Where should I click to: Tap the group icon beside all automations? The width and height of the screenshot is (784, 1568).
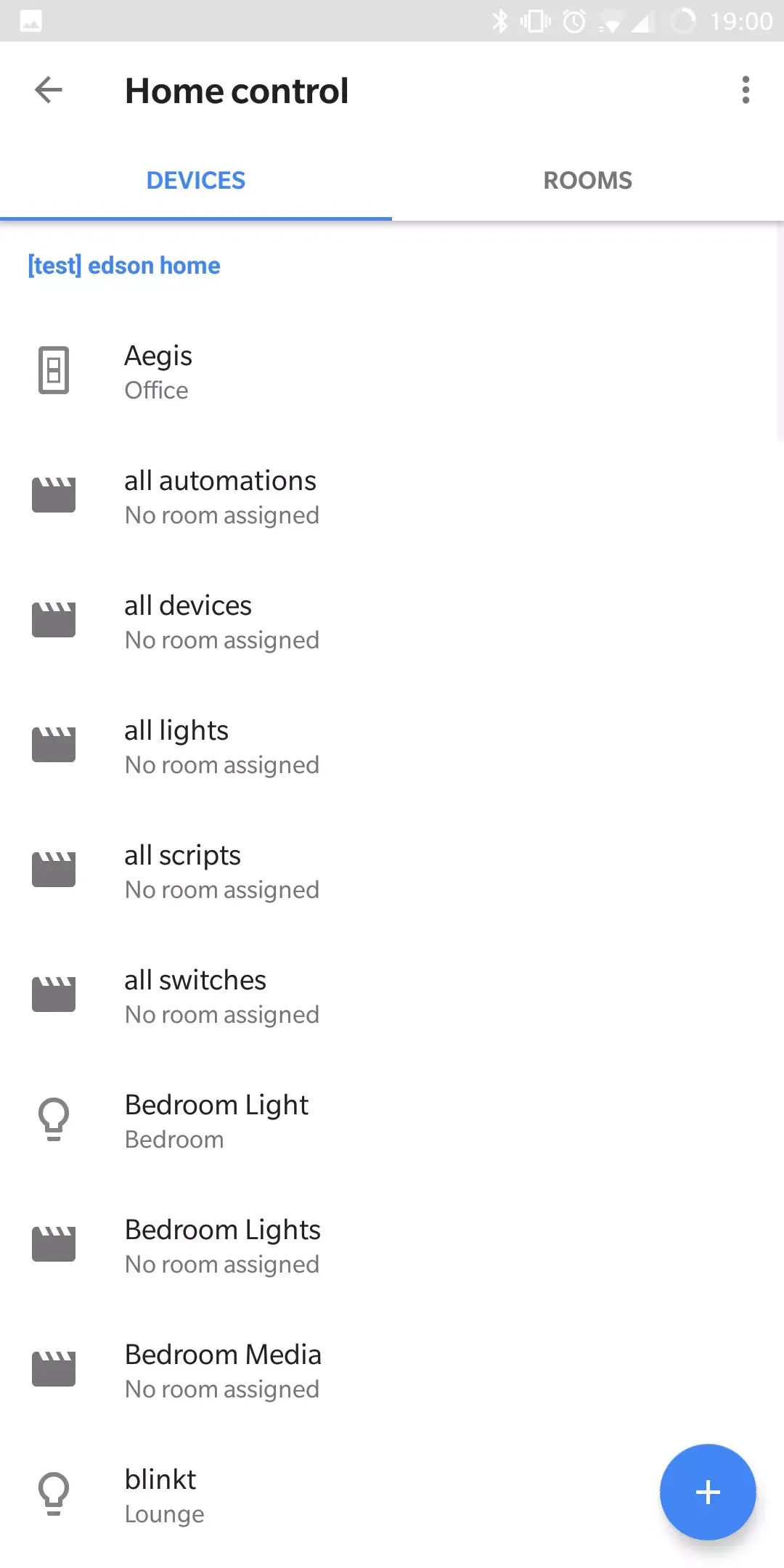click(x=54, y=495)
